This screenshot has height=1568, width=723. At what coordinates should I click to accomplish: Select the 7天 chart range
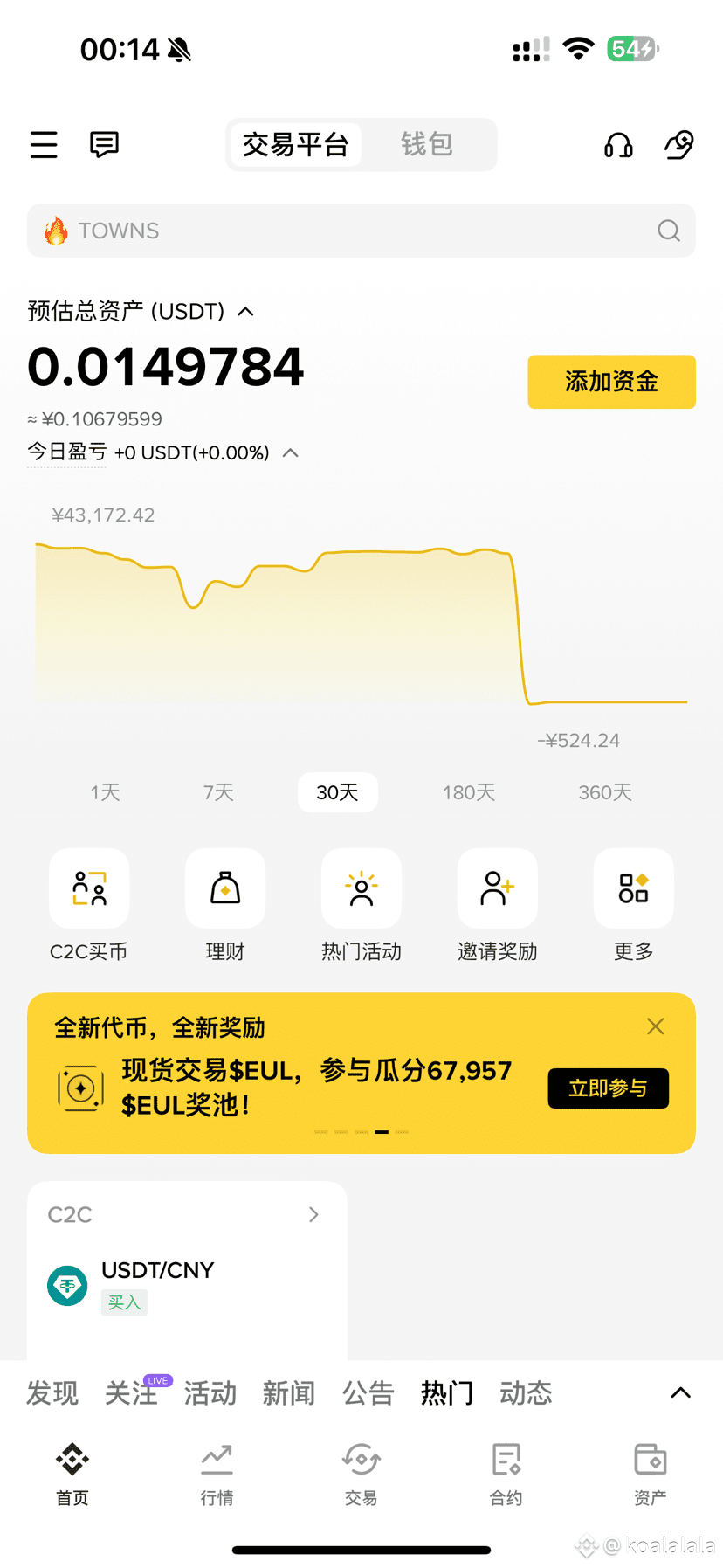click(x=218, y=792)
